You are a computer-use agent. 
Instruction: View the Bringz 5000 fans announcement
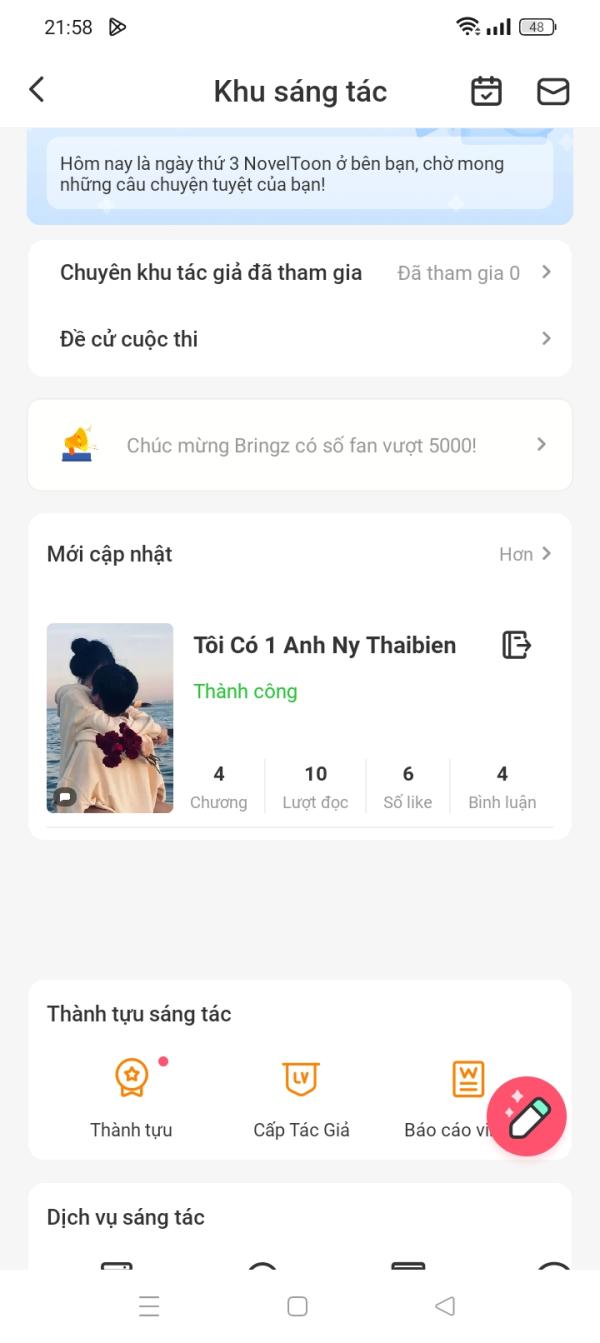click(x=300, y=445)
